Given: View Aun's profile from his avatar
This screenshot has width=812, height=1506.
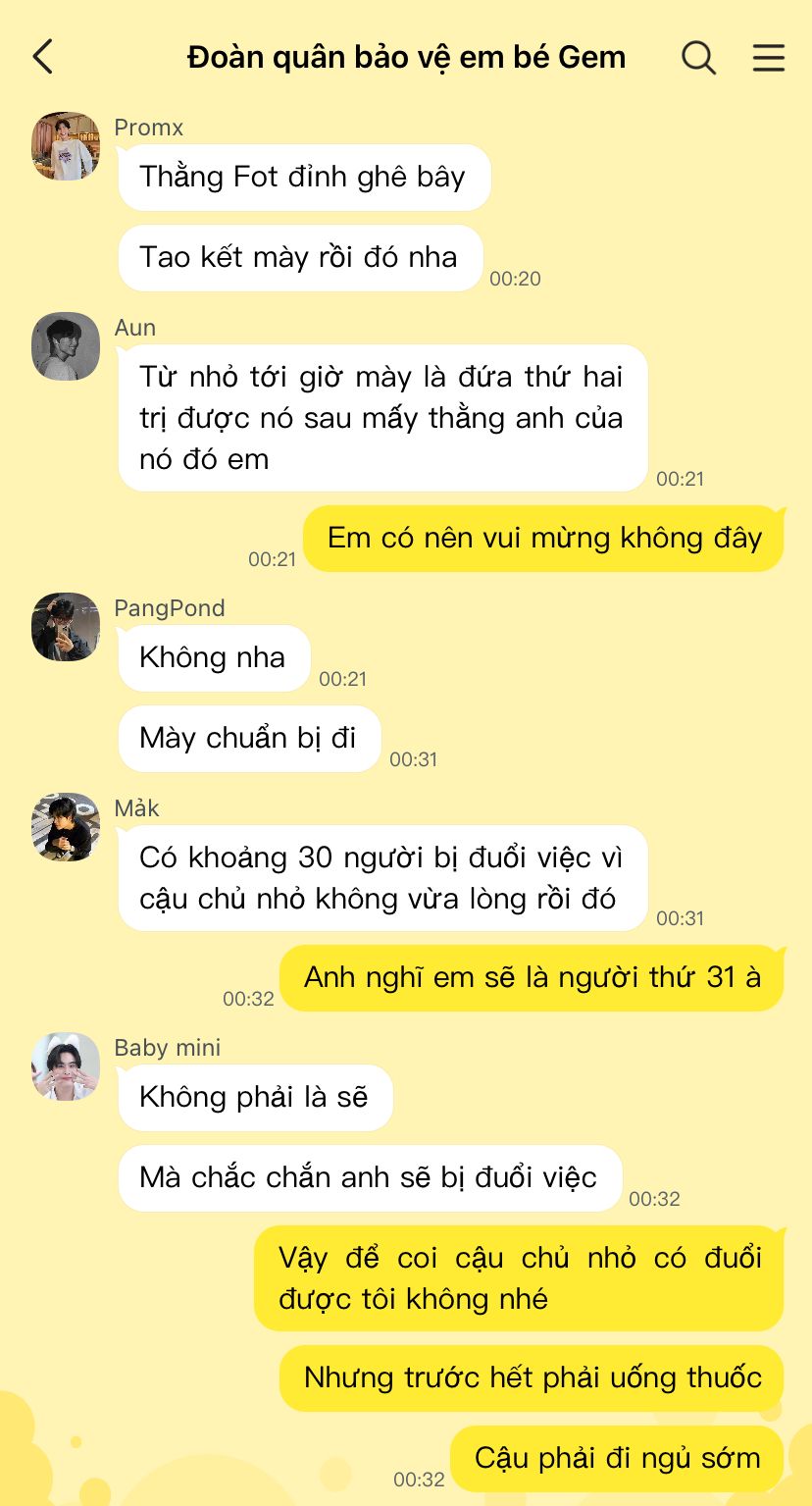Looking at the screenshot, I should click(x=66, y=346).
